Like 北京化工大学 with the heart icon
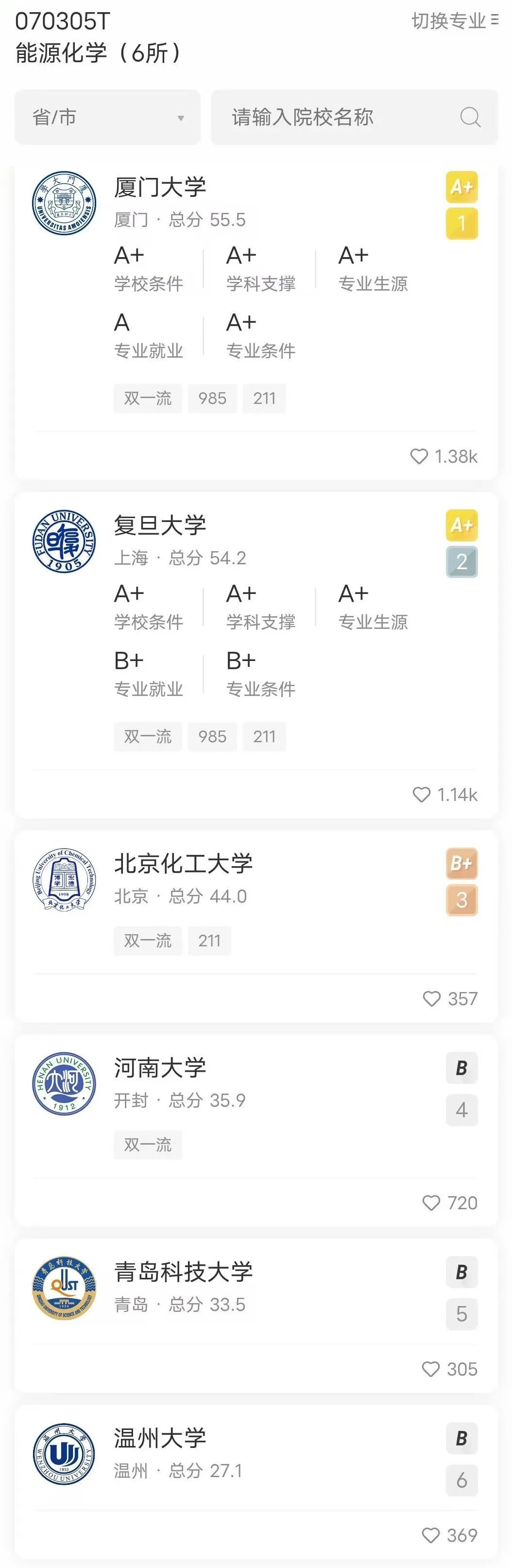The image size is (512, 1568). click(432, 999)
